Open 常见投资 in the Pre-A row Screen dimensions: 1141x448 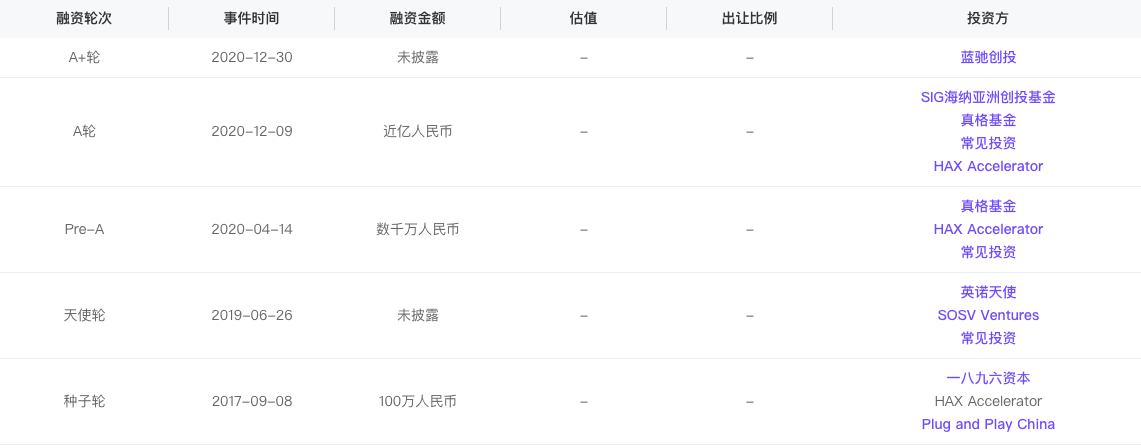(x=988, y=253)
